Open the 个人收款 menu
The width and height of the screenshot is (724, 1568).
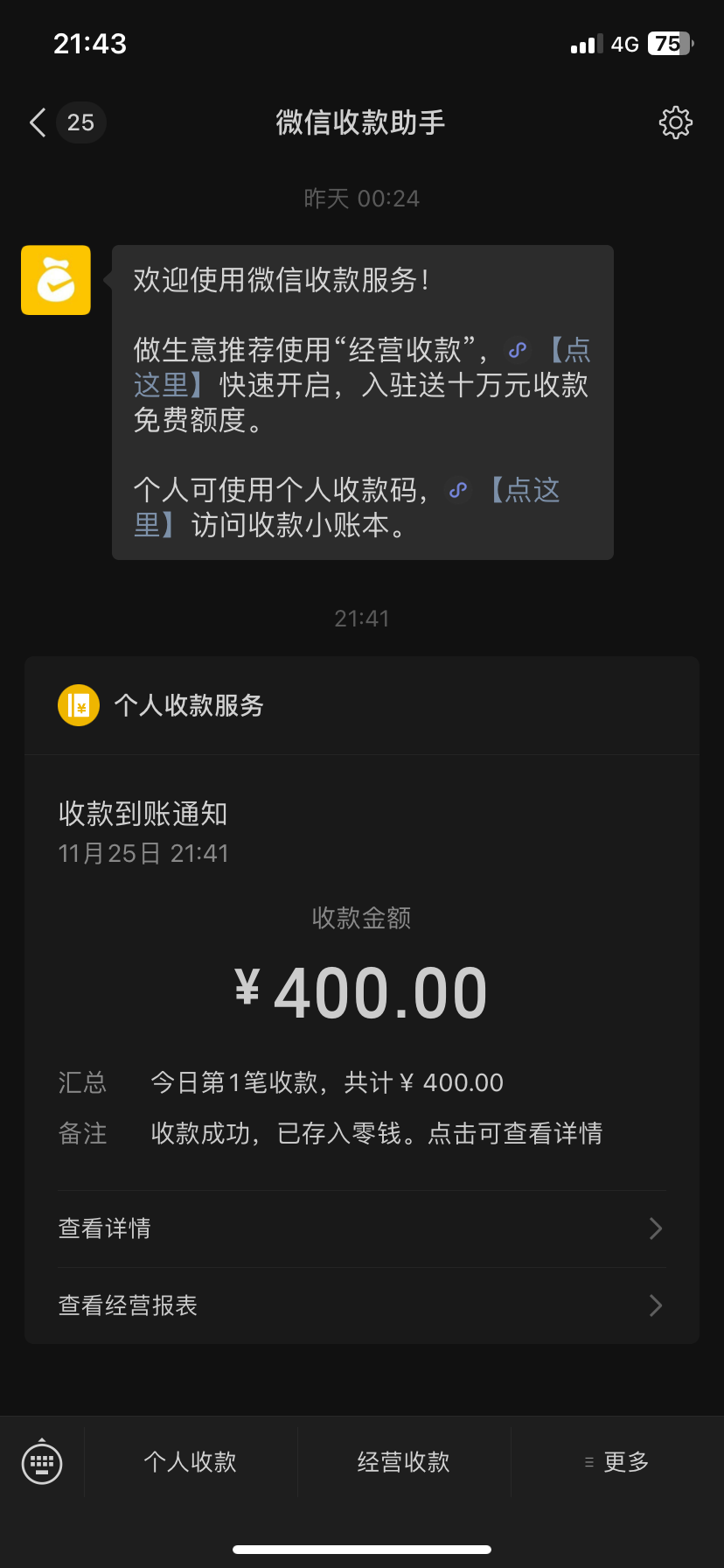191,1461
